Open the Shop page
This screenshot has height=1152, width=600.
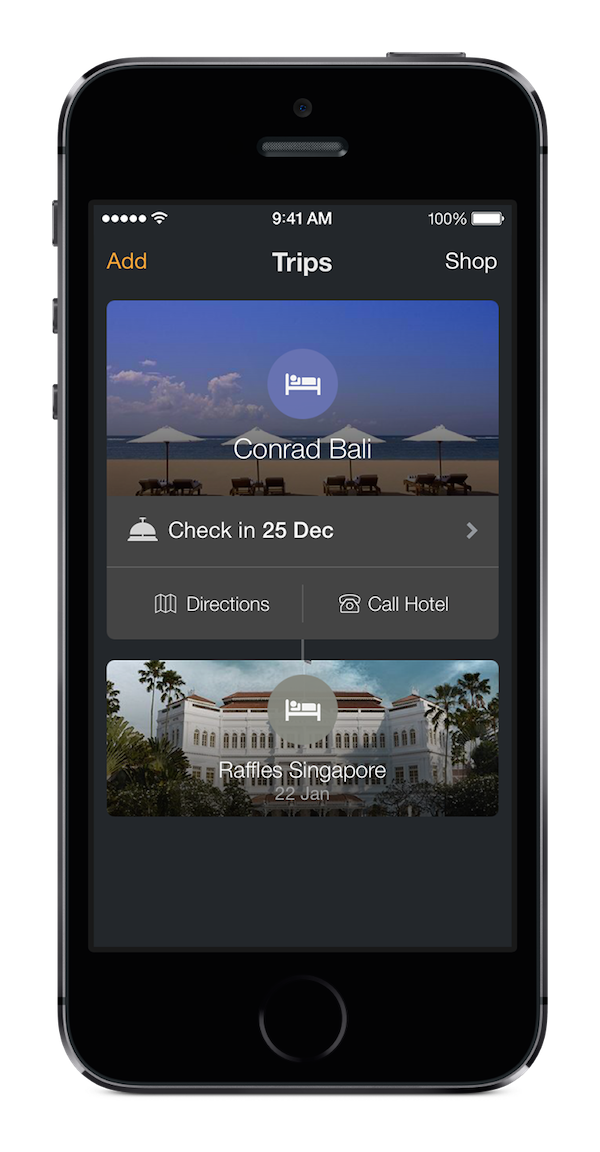[x=470, y=261]
